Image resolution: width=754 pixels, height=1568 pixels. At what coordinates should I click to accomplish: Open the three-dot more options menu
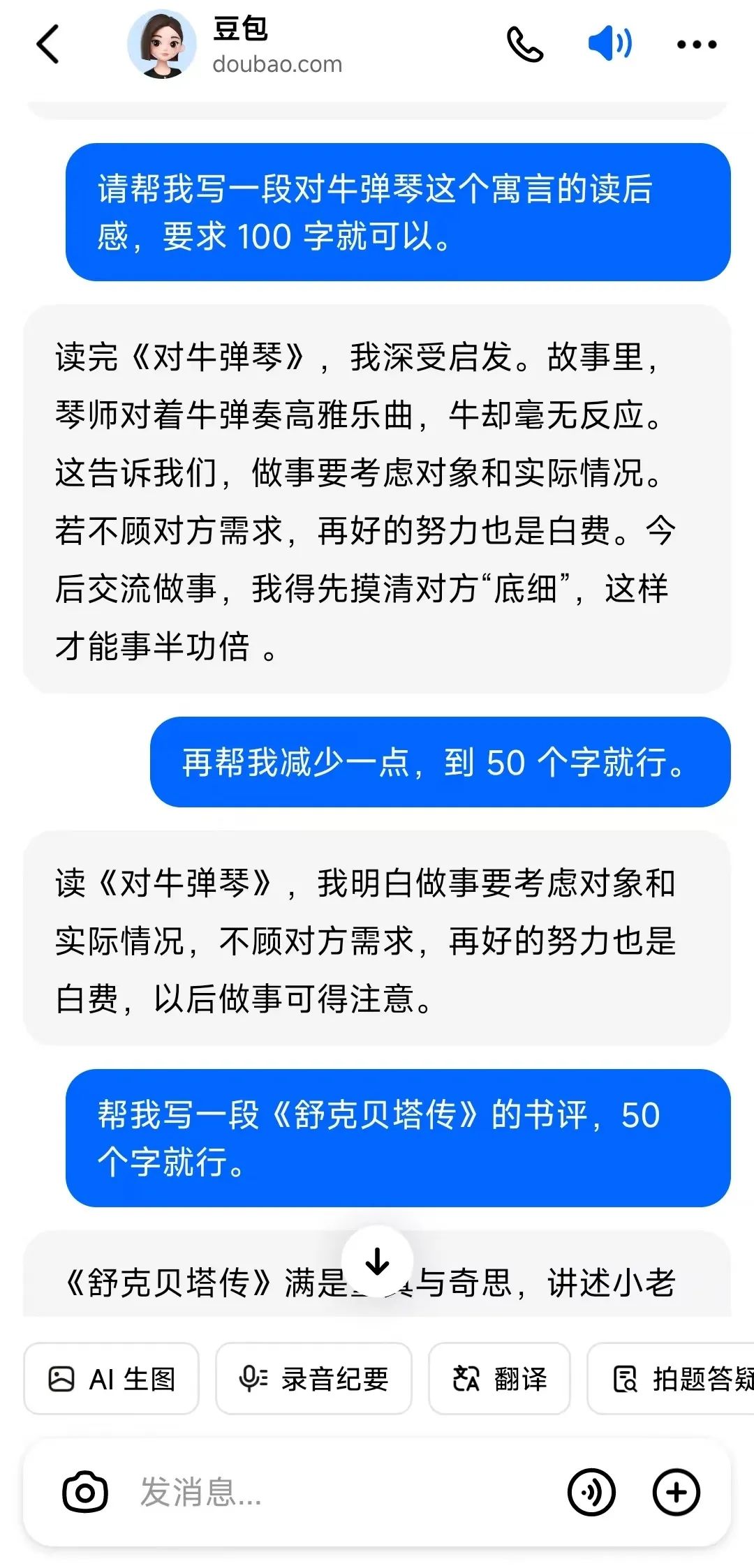pos(696,45)
